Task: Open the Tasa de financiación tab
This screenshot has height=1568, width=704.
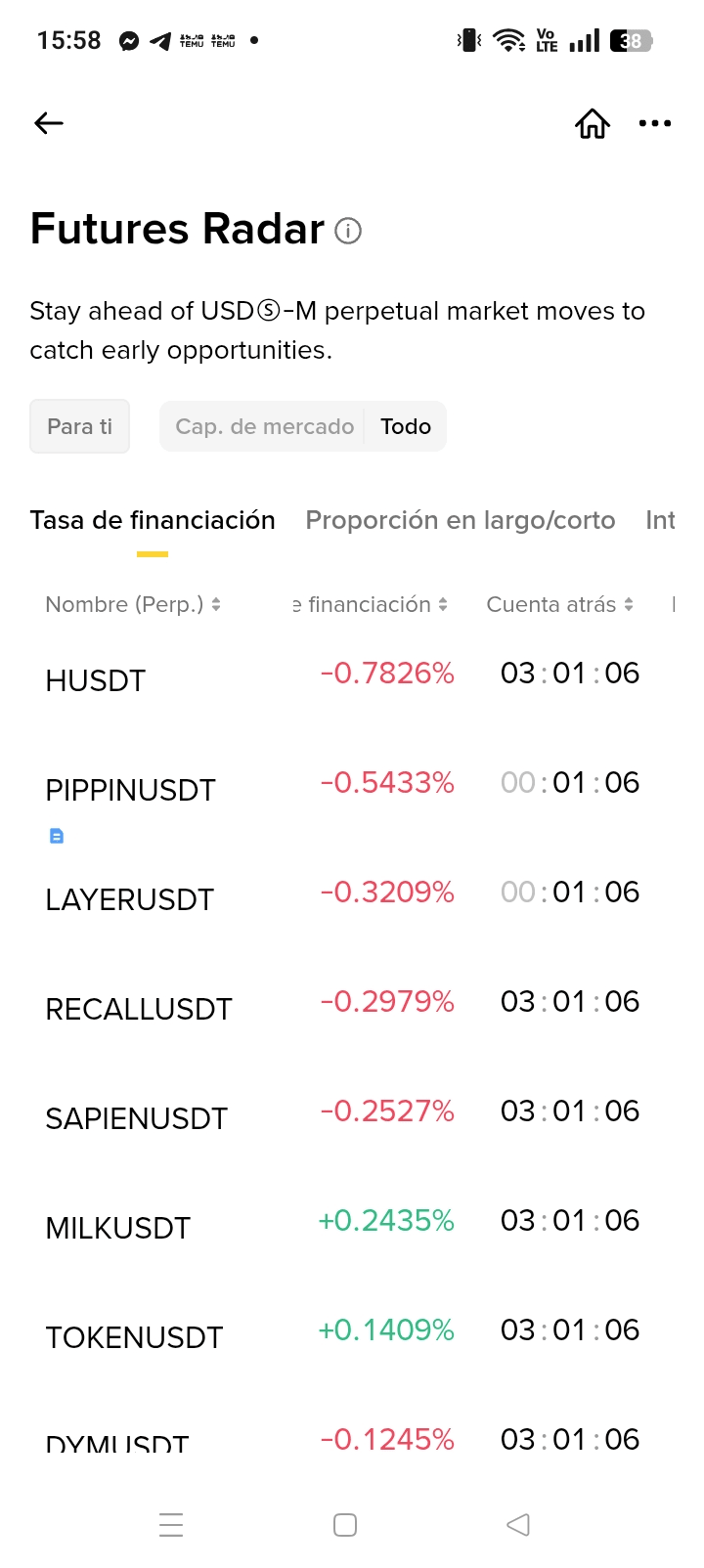Action: pos(153,520)
